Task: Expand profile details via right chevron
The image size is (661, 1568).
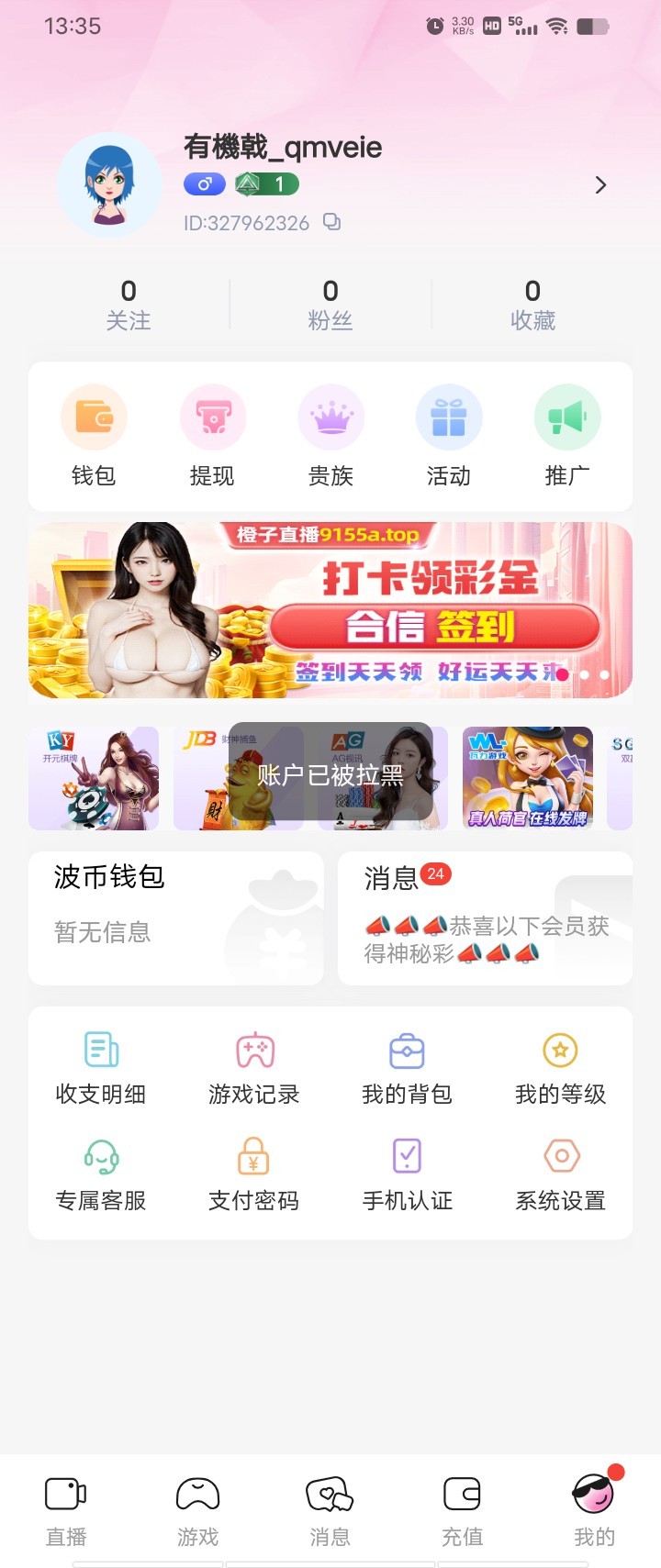Action: [600, 184]
